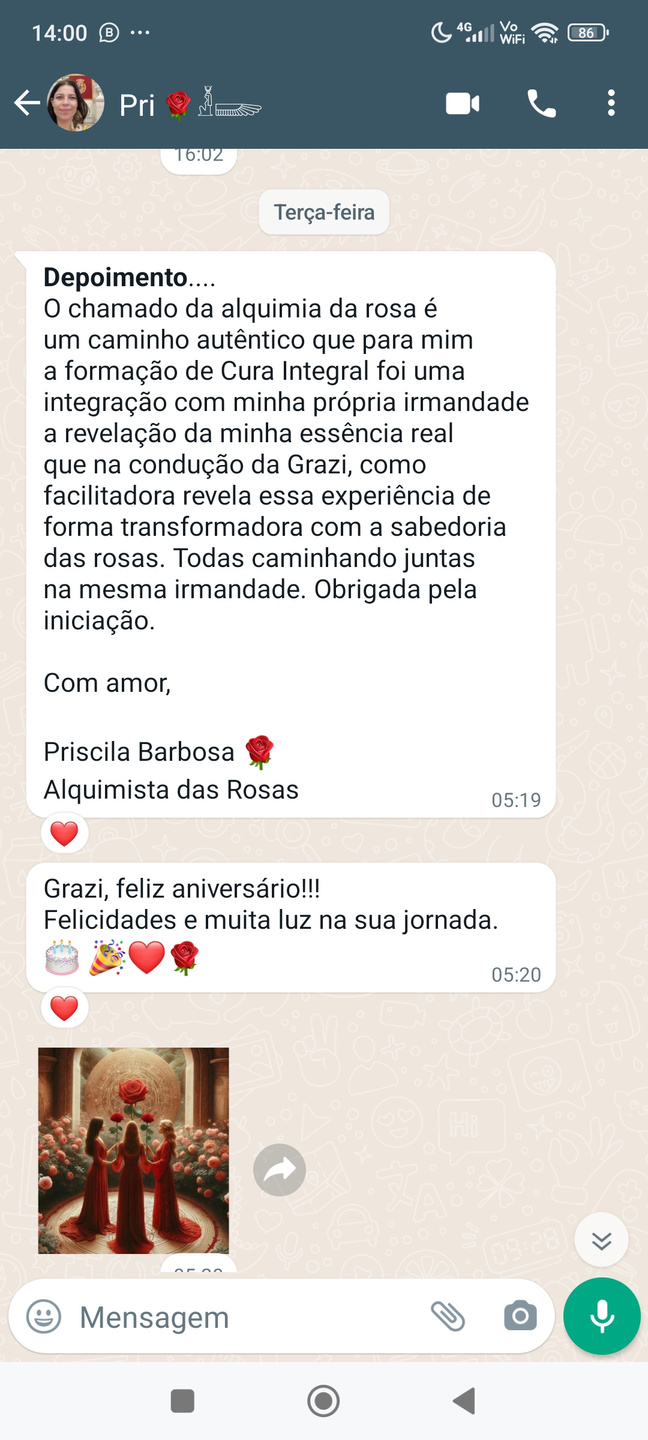Image resolution: width=648 pixels, height=1440 pixels.
Task: Record a voice message
Action: tap(601, 1317)
